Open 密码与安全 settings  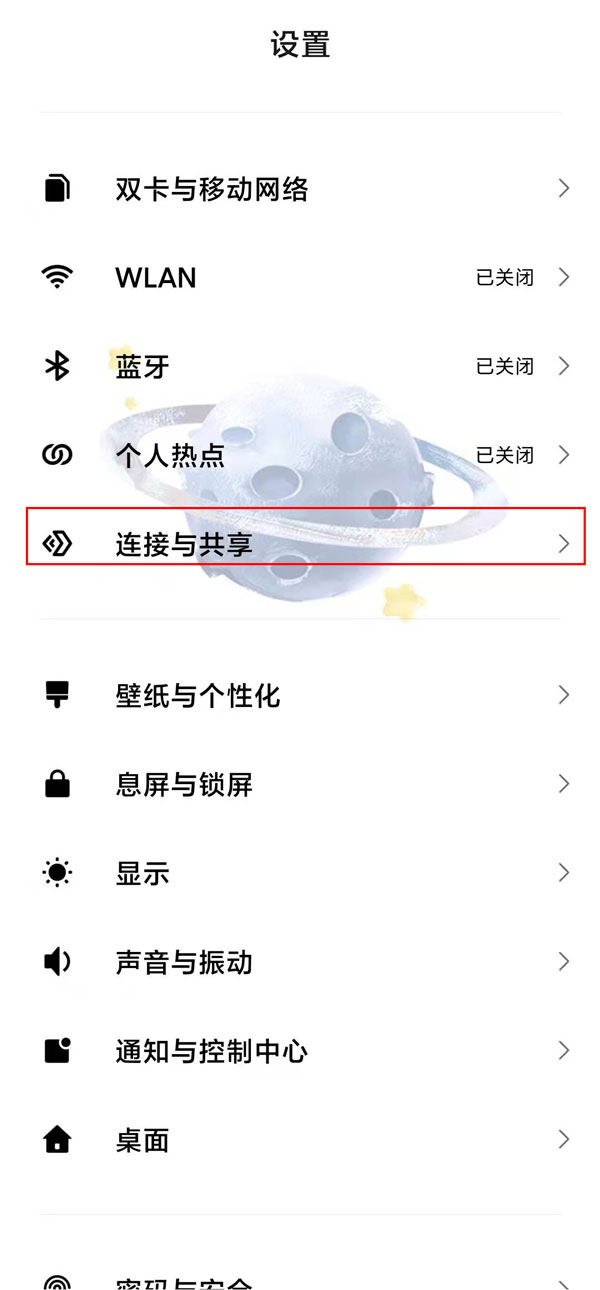(300, 1280)
